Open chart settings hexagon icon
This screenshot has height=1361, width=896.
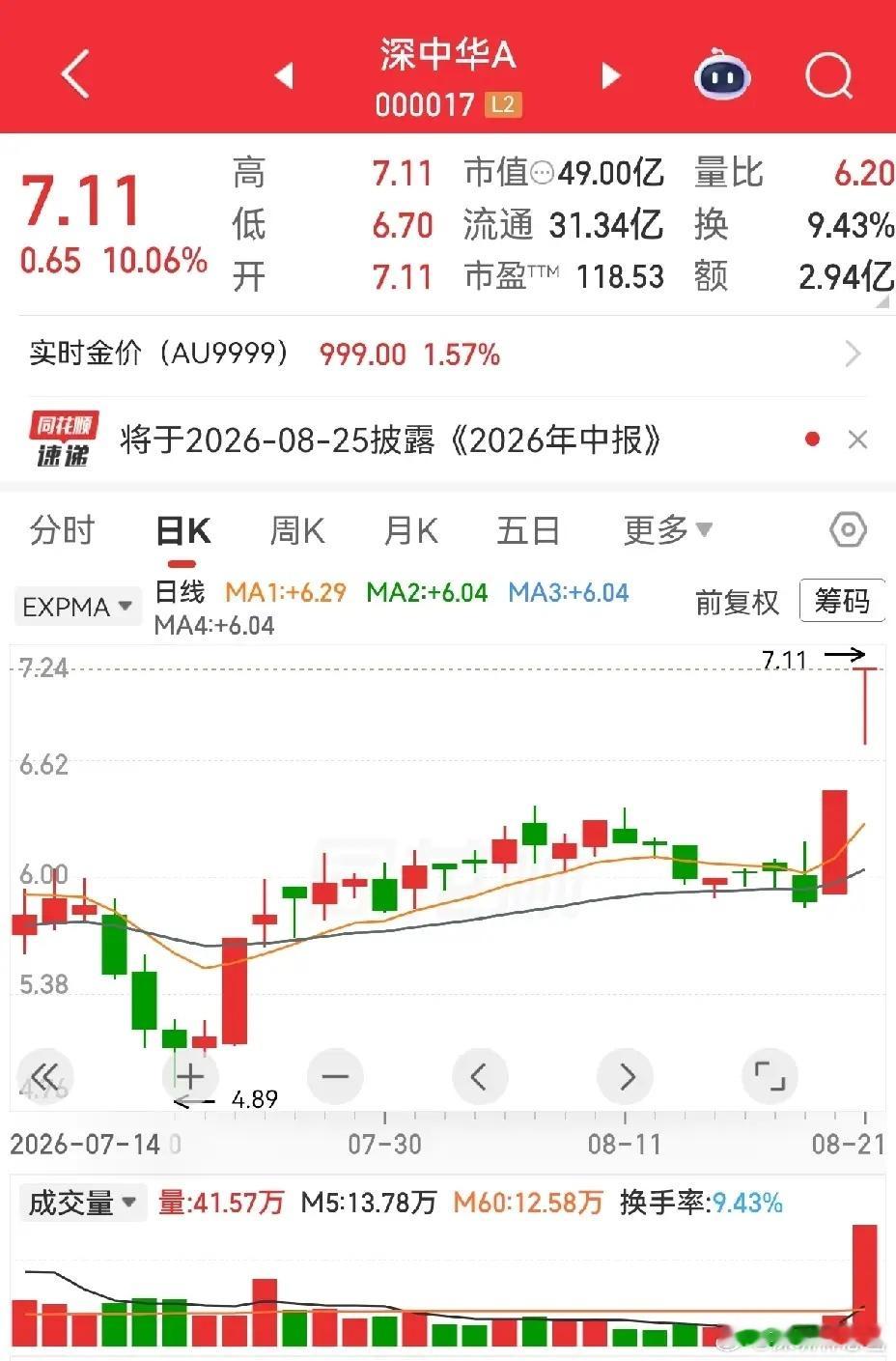click(x=848, y=529)
